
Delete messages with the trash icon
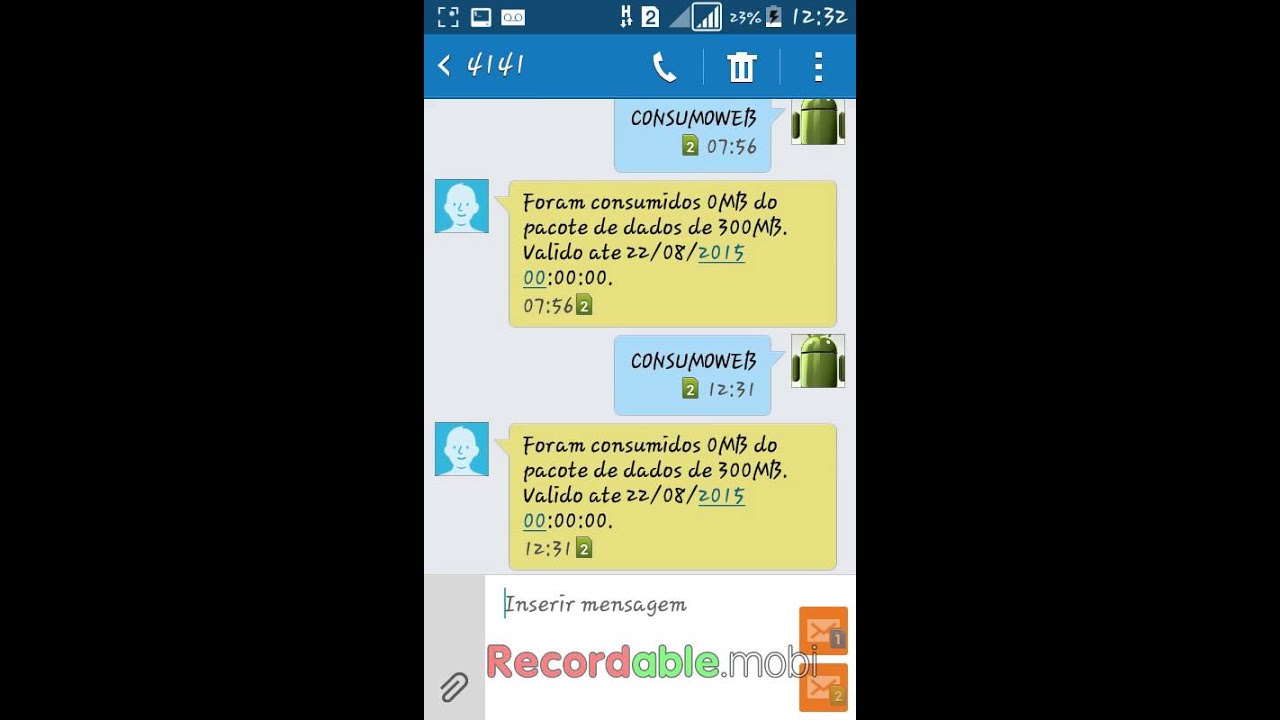741,67
